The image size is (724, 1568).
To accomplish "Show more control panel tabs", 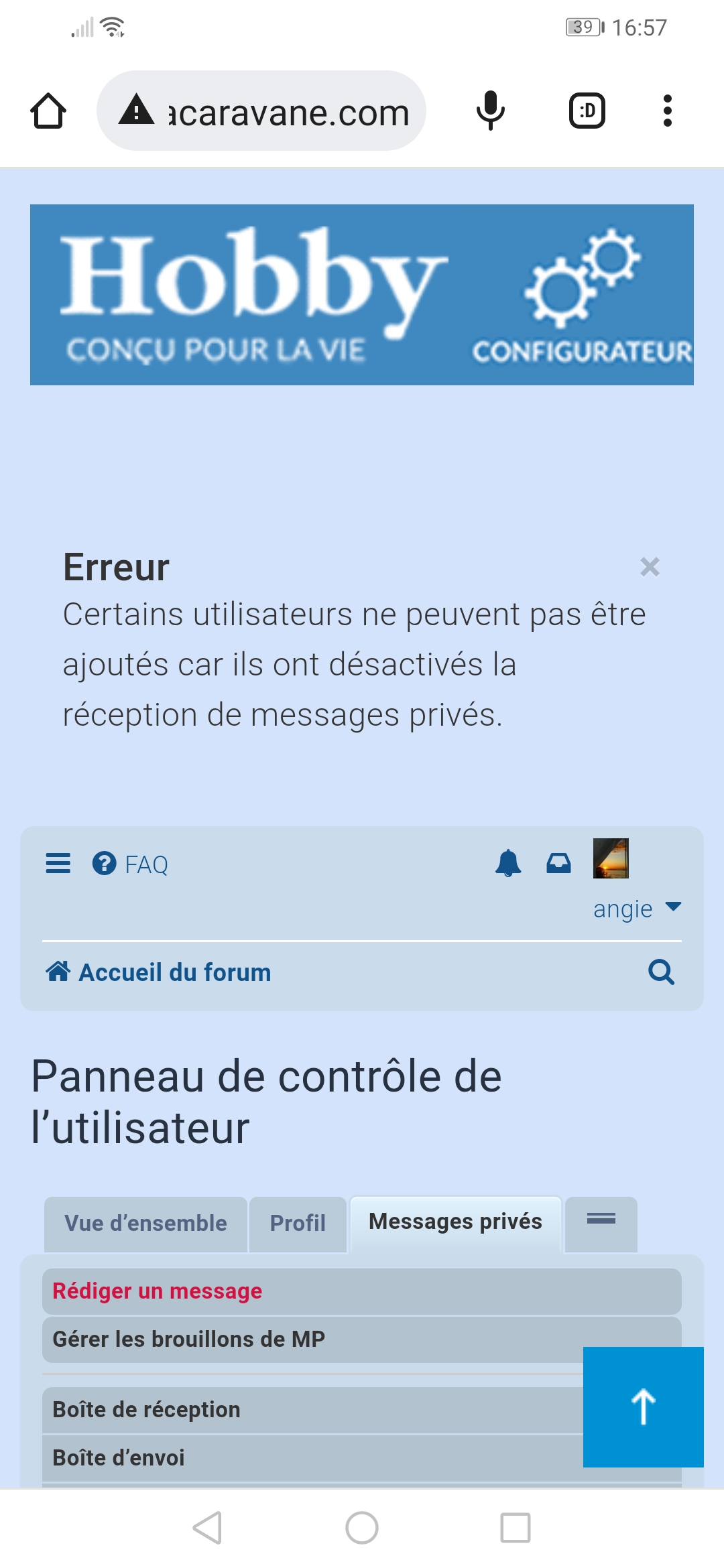I will pos(601,1221).
